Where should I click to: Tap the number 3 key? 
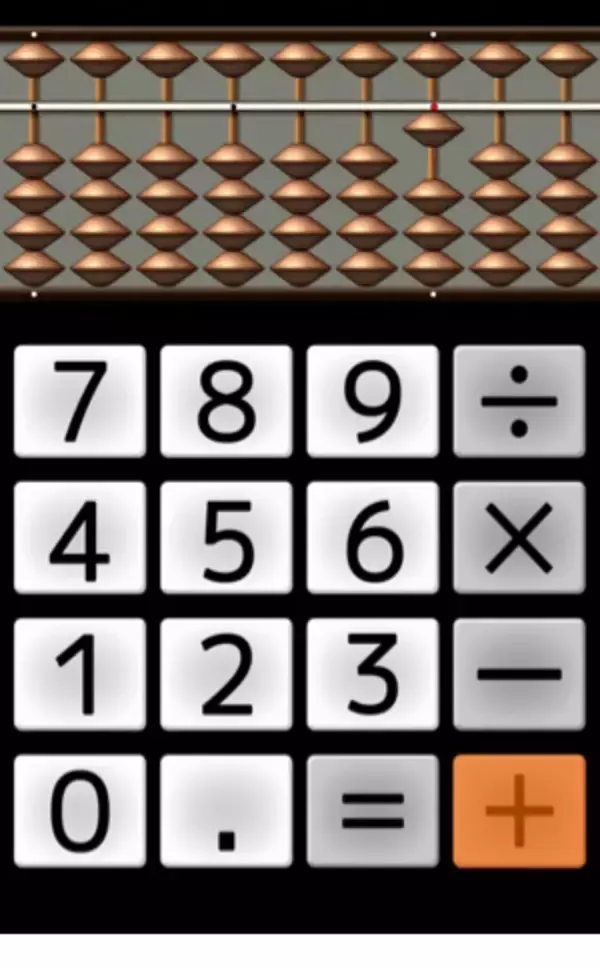[372, 674]
